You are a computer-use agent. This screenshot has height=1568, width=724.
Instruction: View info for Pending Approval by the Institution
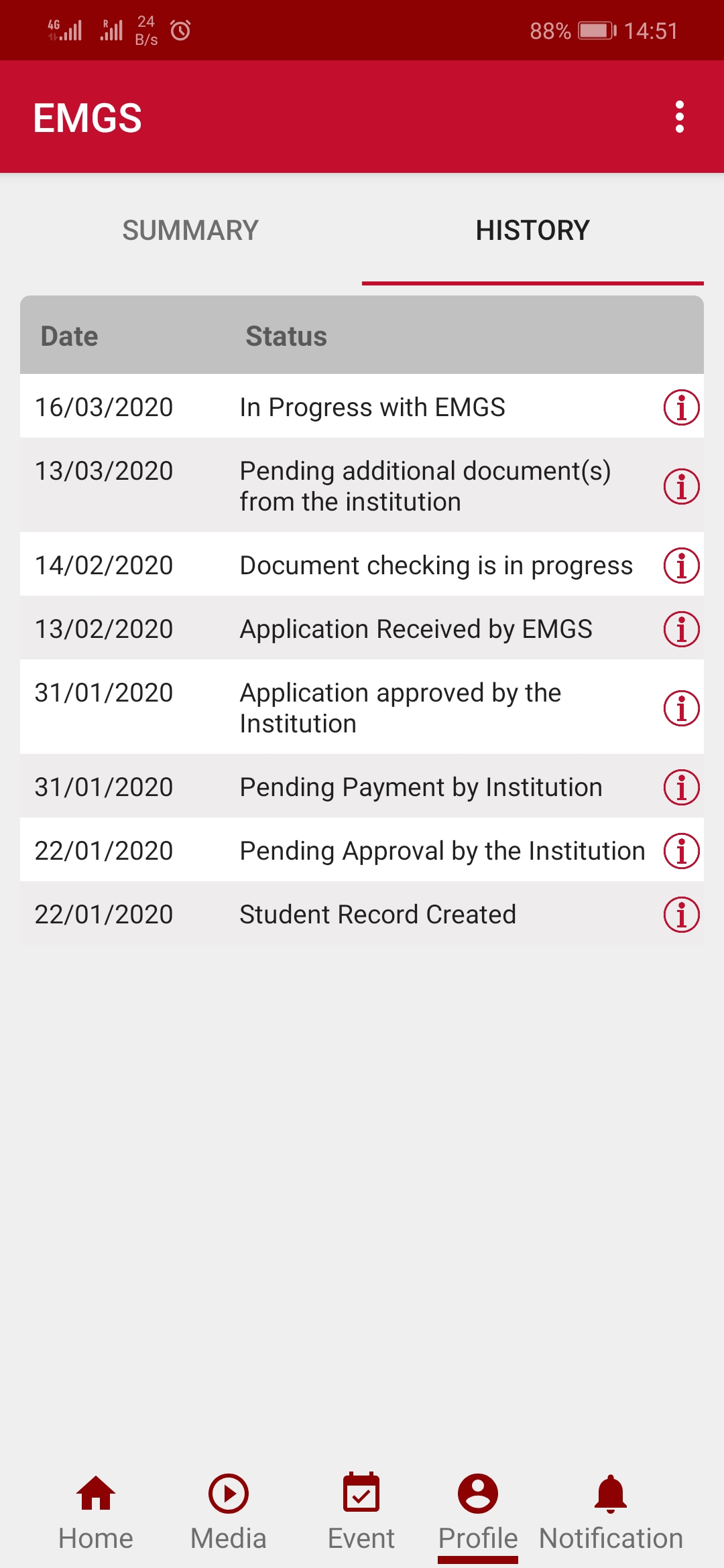(x=681, y=851)
